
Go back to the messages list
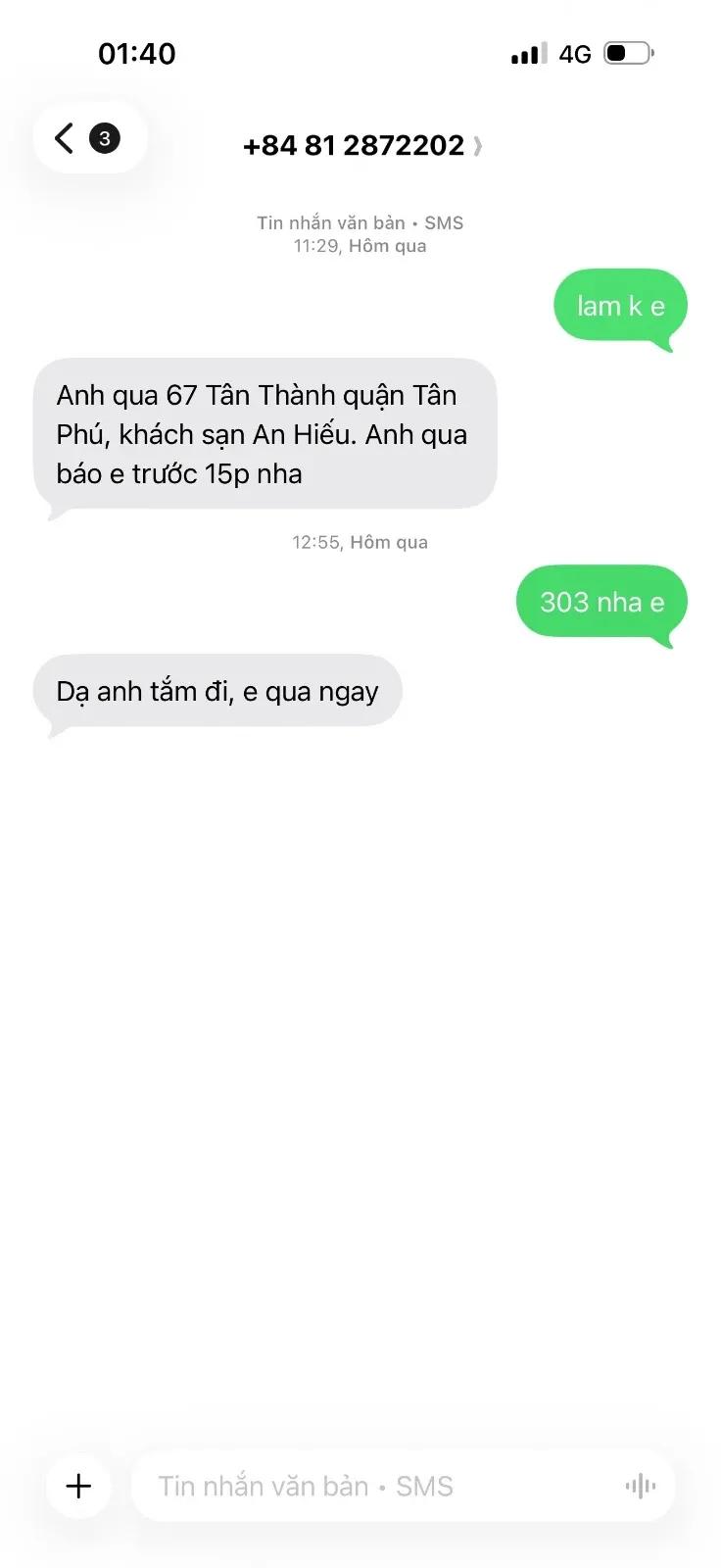89,138
